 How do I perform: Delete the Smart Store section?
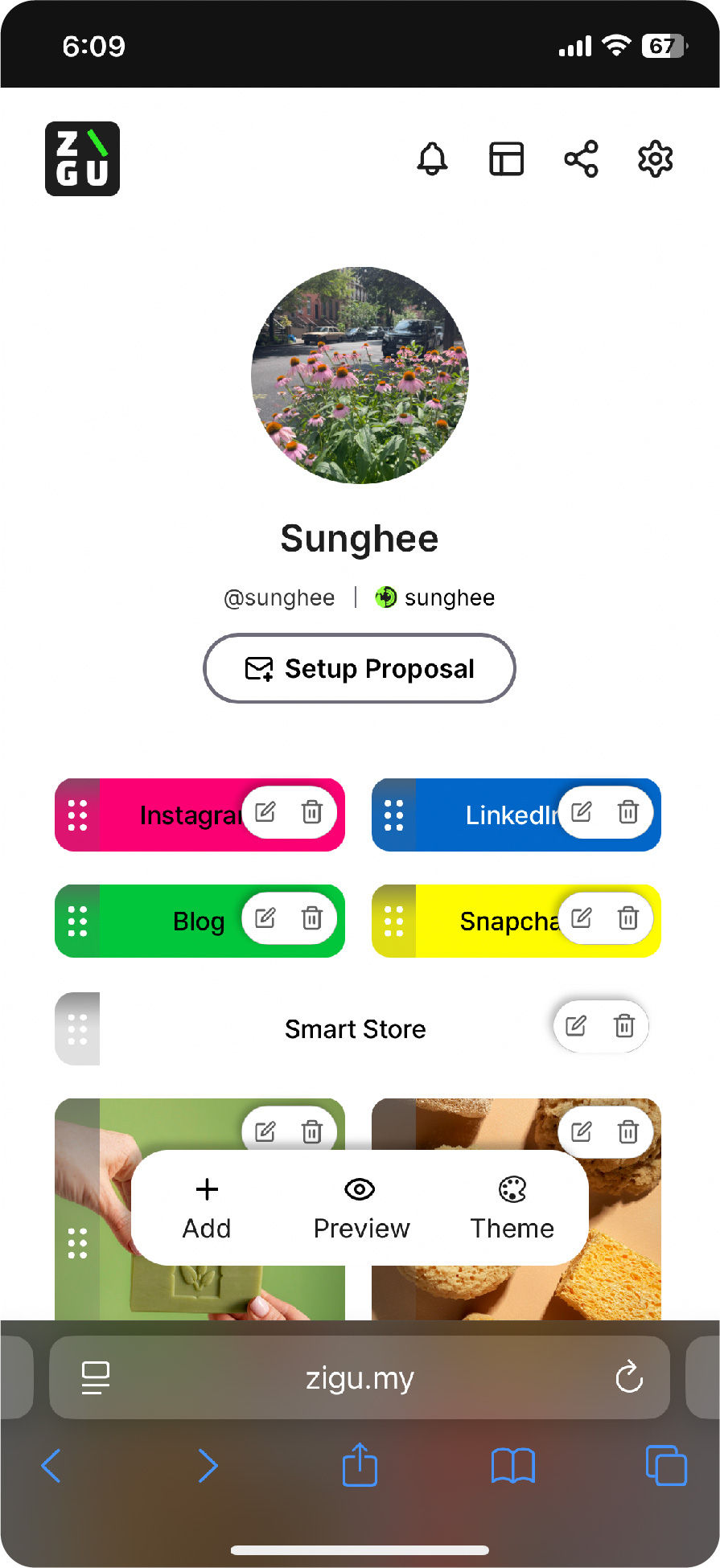point(624,1026)
